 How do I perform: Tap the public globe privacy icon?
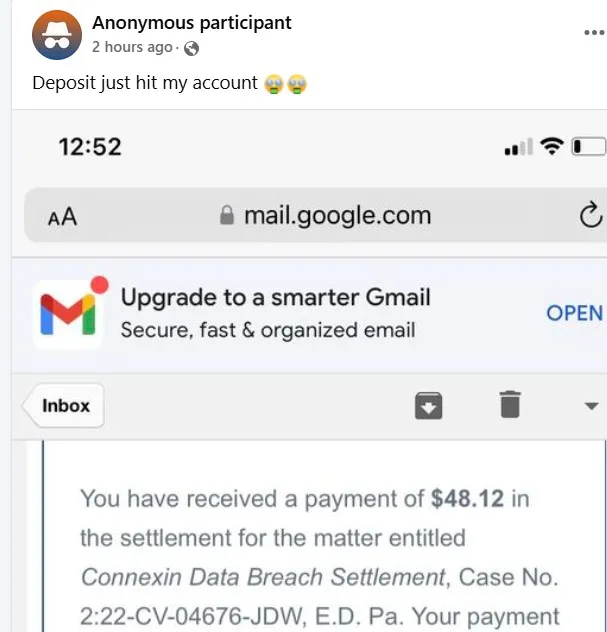tap(192, 48)
